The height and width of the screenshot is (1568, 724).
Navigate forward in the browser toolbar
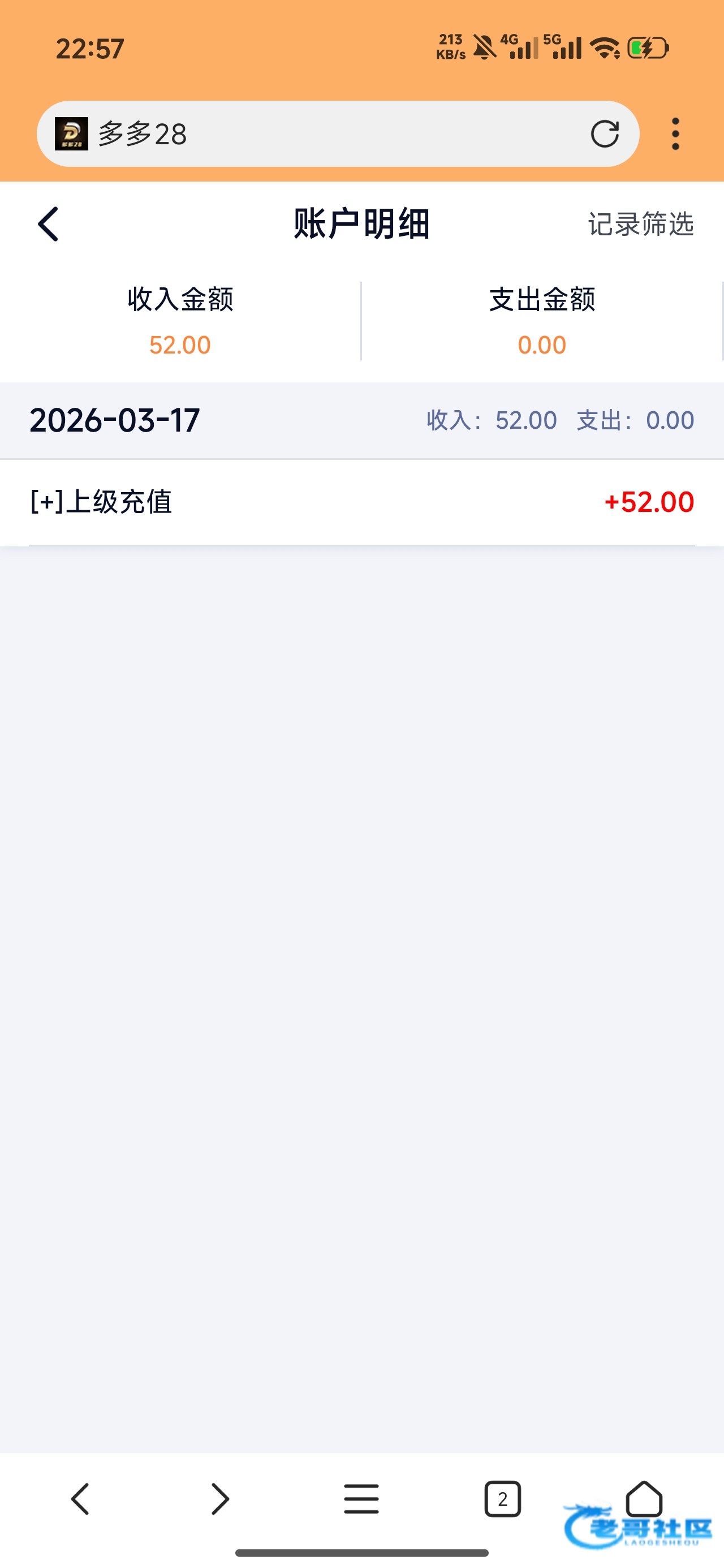[221, 1498]
